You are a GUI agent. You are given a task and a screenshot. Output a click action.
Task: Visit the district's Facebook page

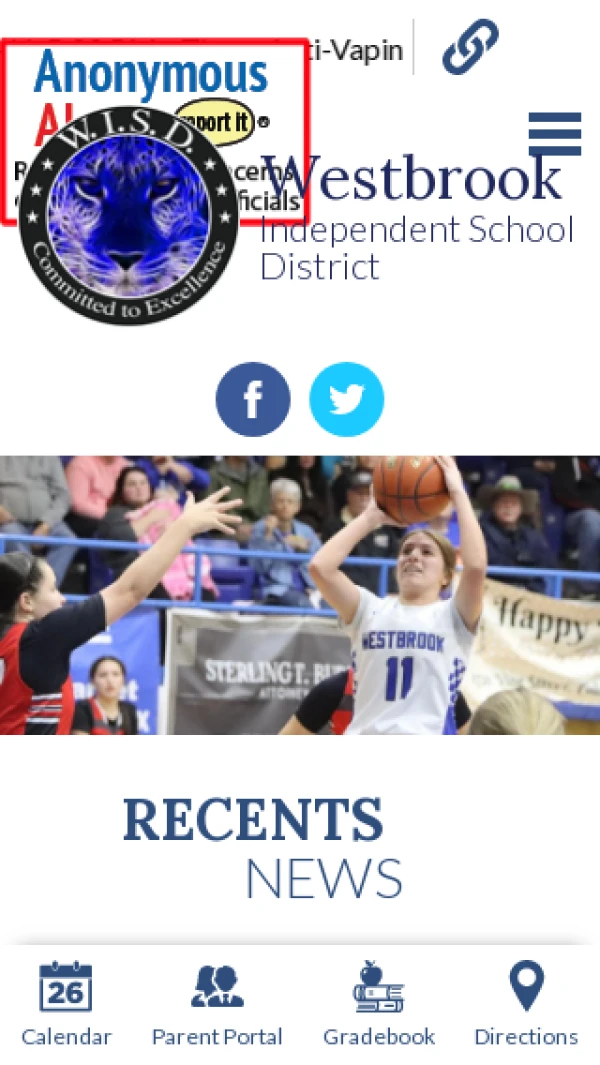pos(253,400)
